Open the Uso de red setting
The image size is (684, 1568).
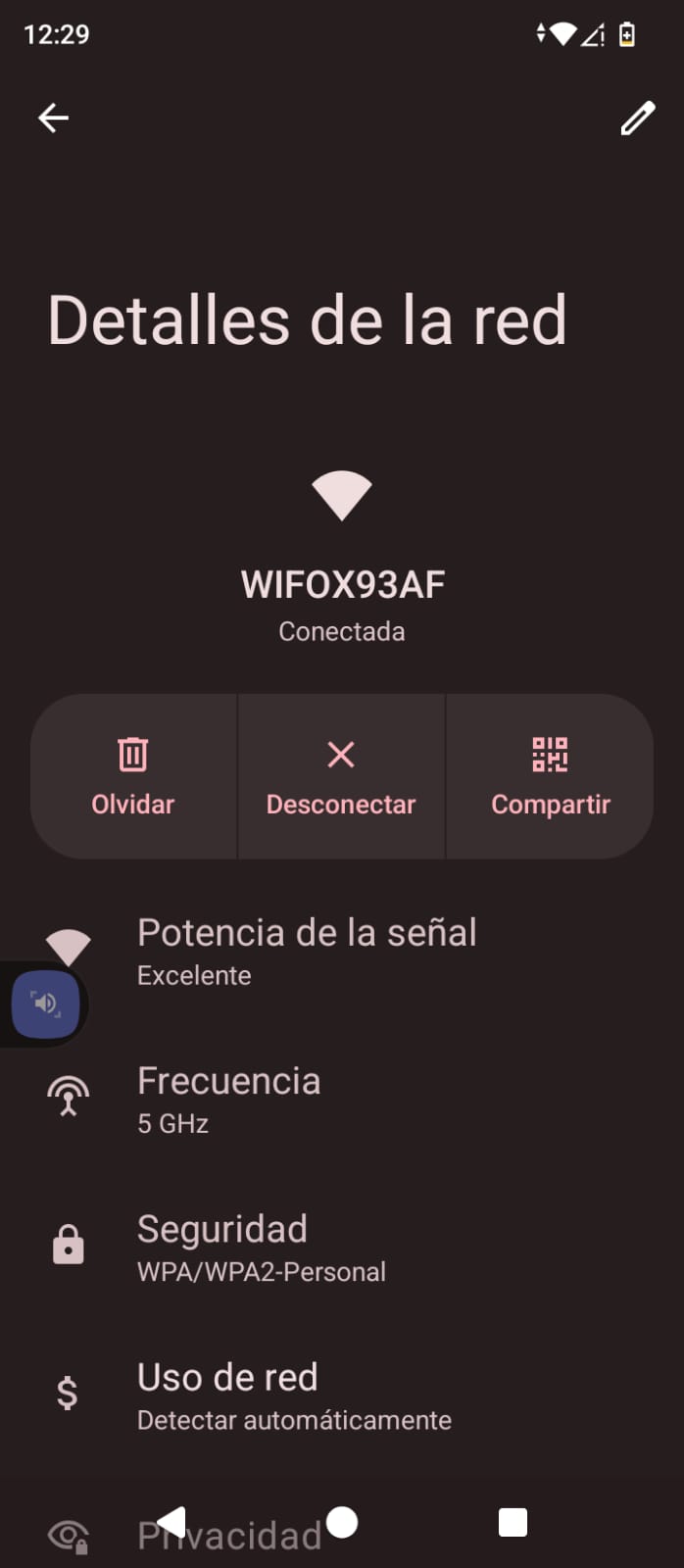point(342,1396)
